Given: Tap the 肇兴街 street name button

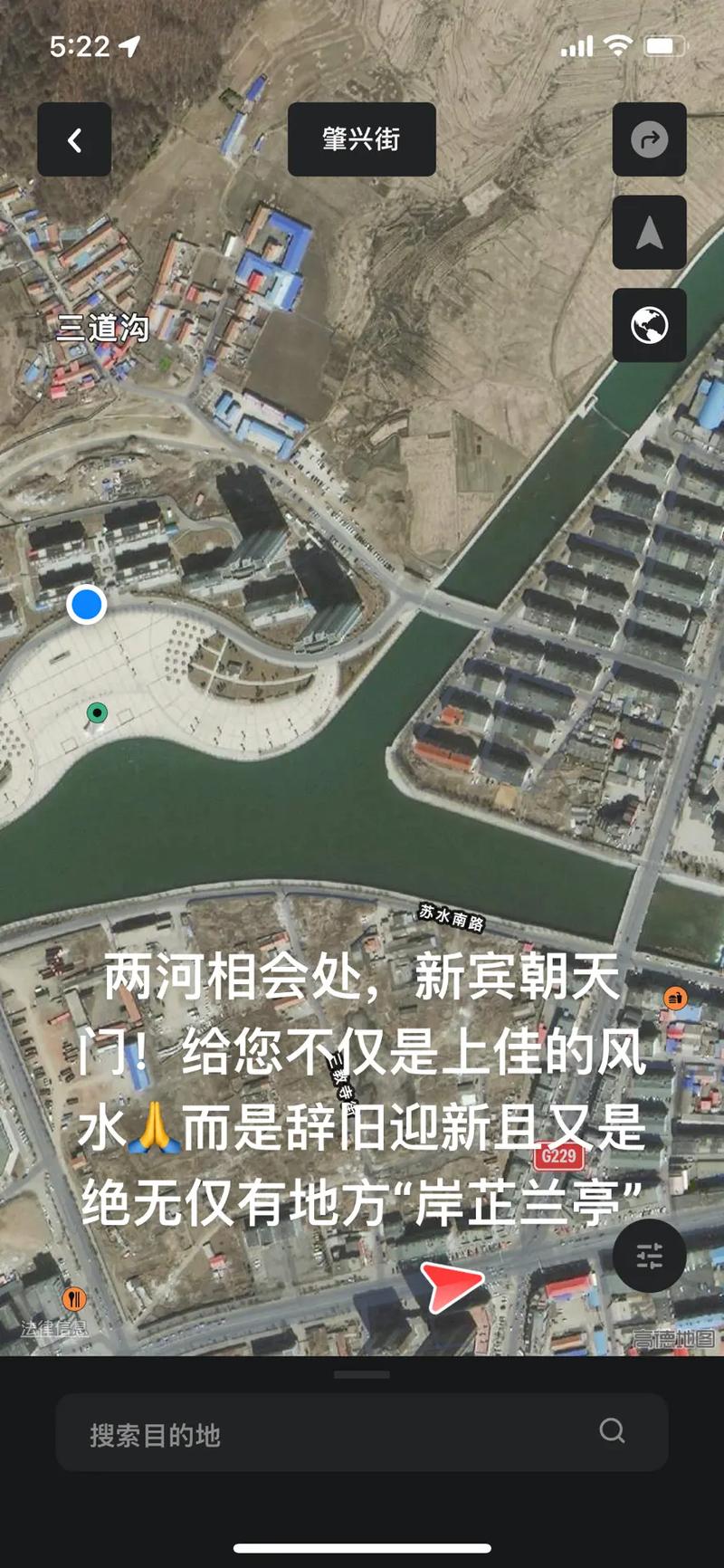Looking at the screenshot, I should pos(361,139).
